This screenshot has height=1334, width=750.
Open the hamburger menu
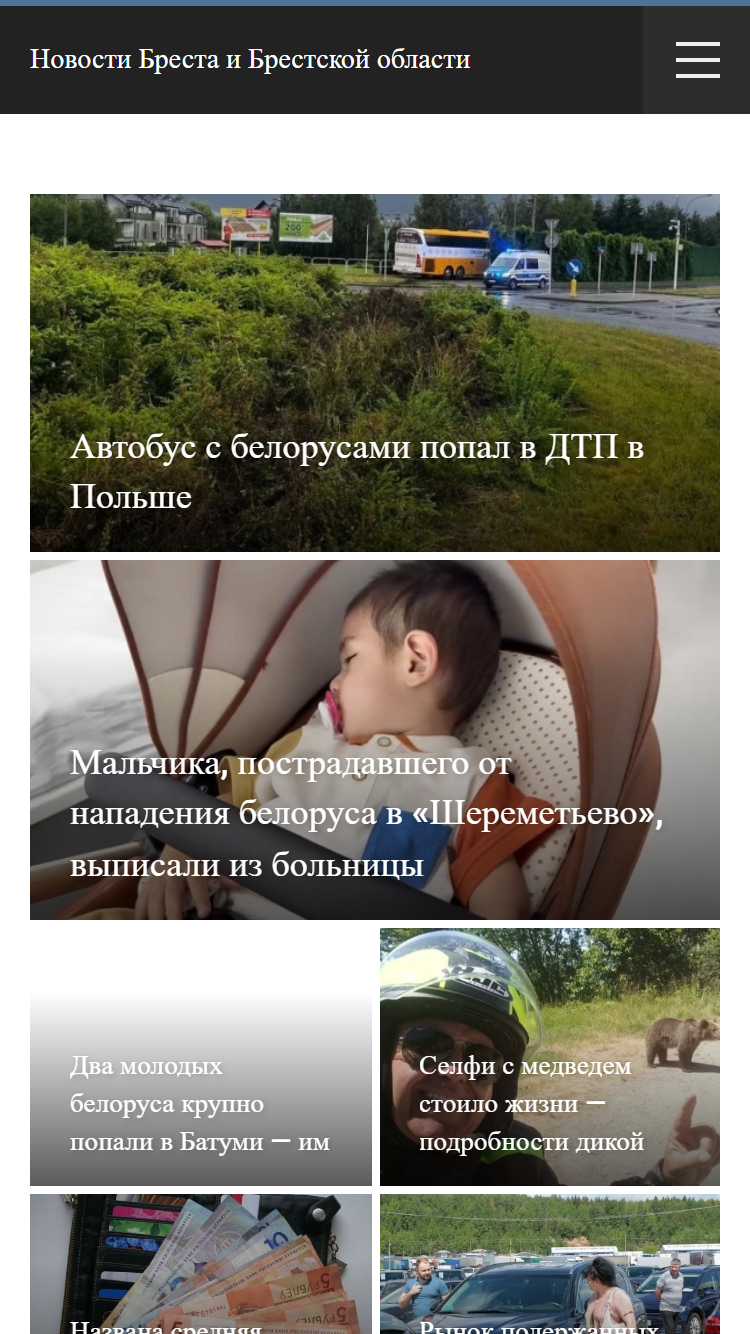pos(697,60)
